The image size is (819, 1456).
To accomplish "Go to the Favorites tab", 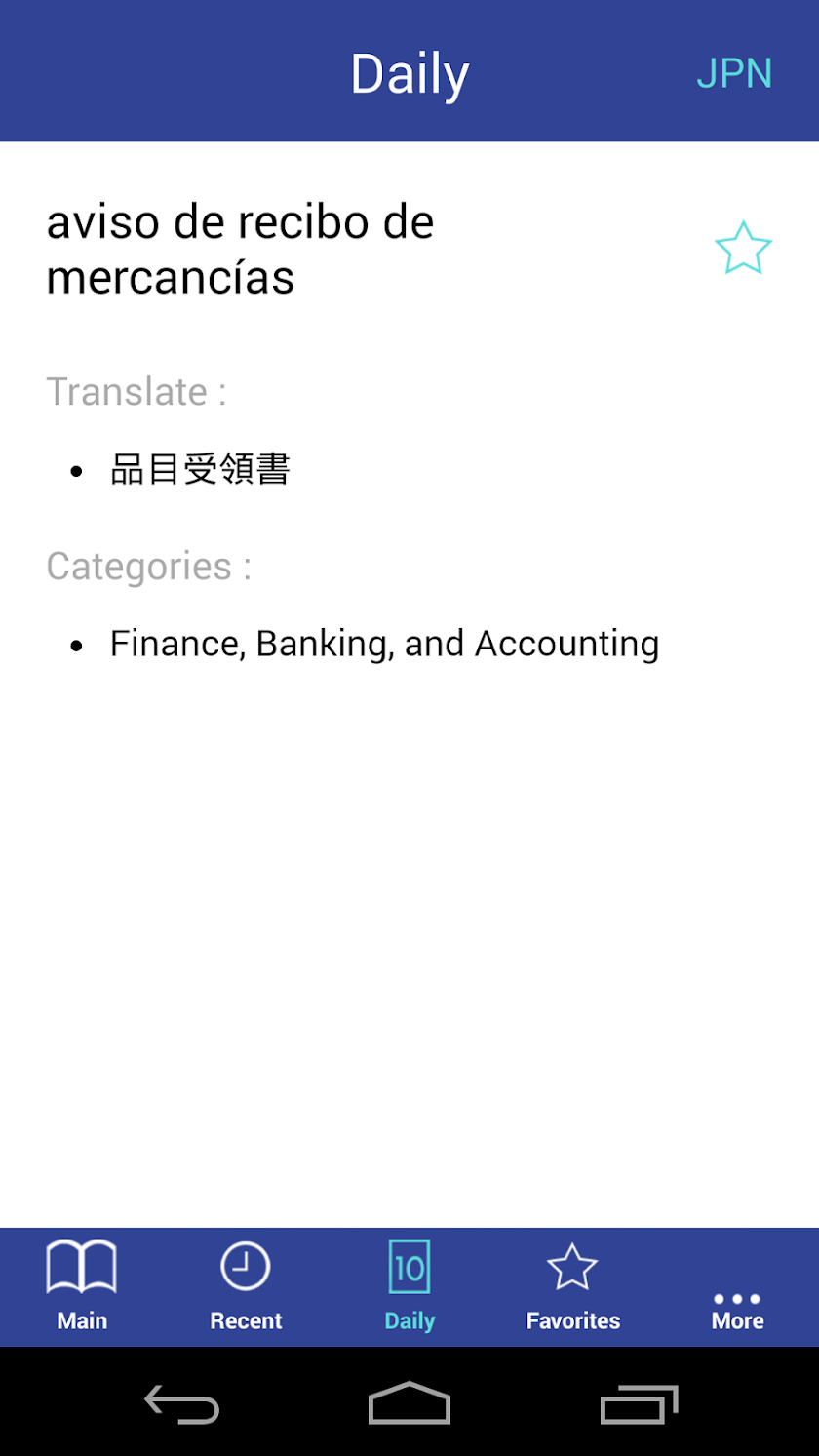I will point(572,1286).
